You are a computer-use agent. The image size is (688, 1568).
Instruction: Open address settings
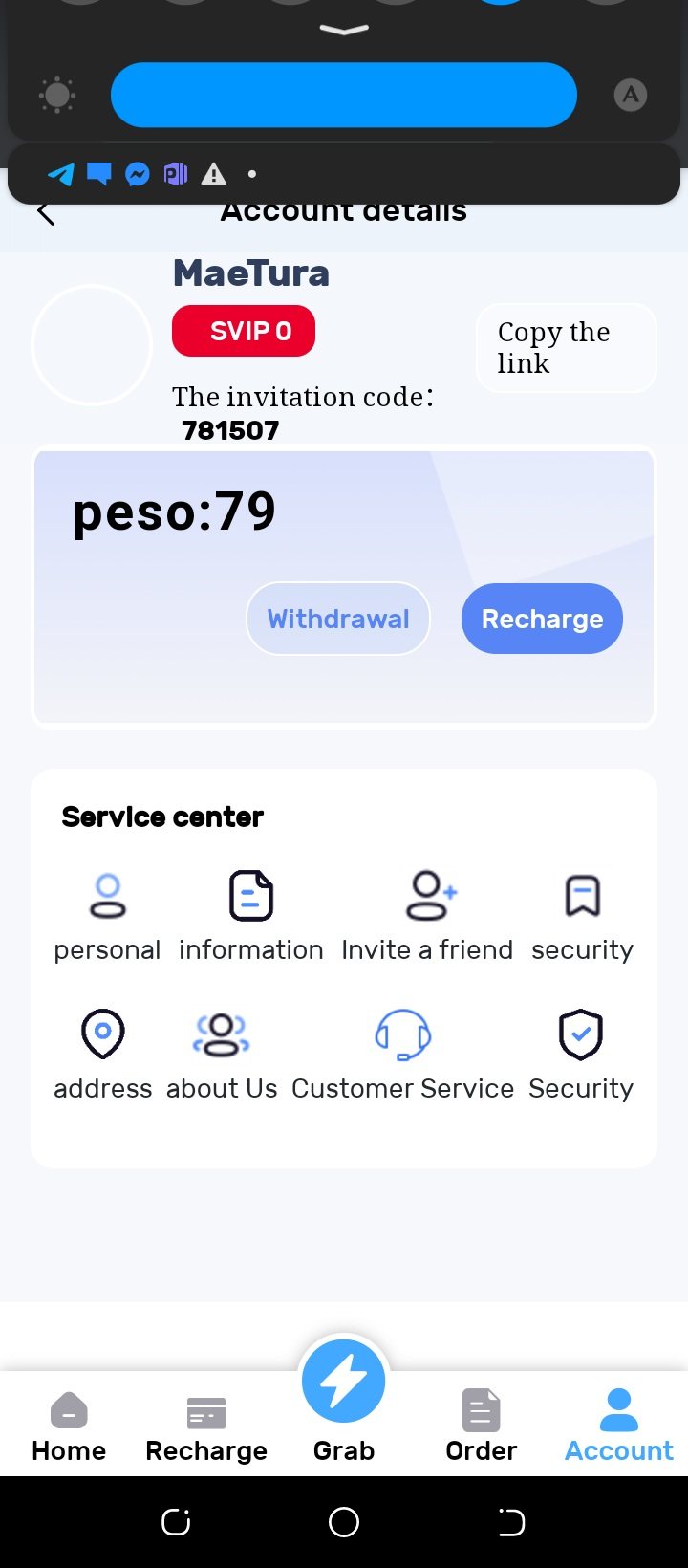[103, 1054]
